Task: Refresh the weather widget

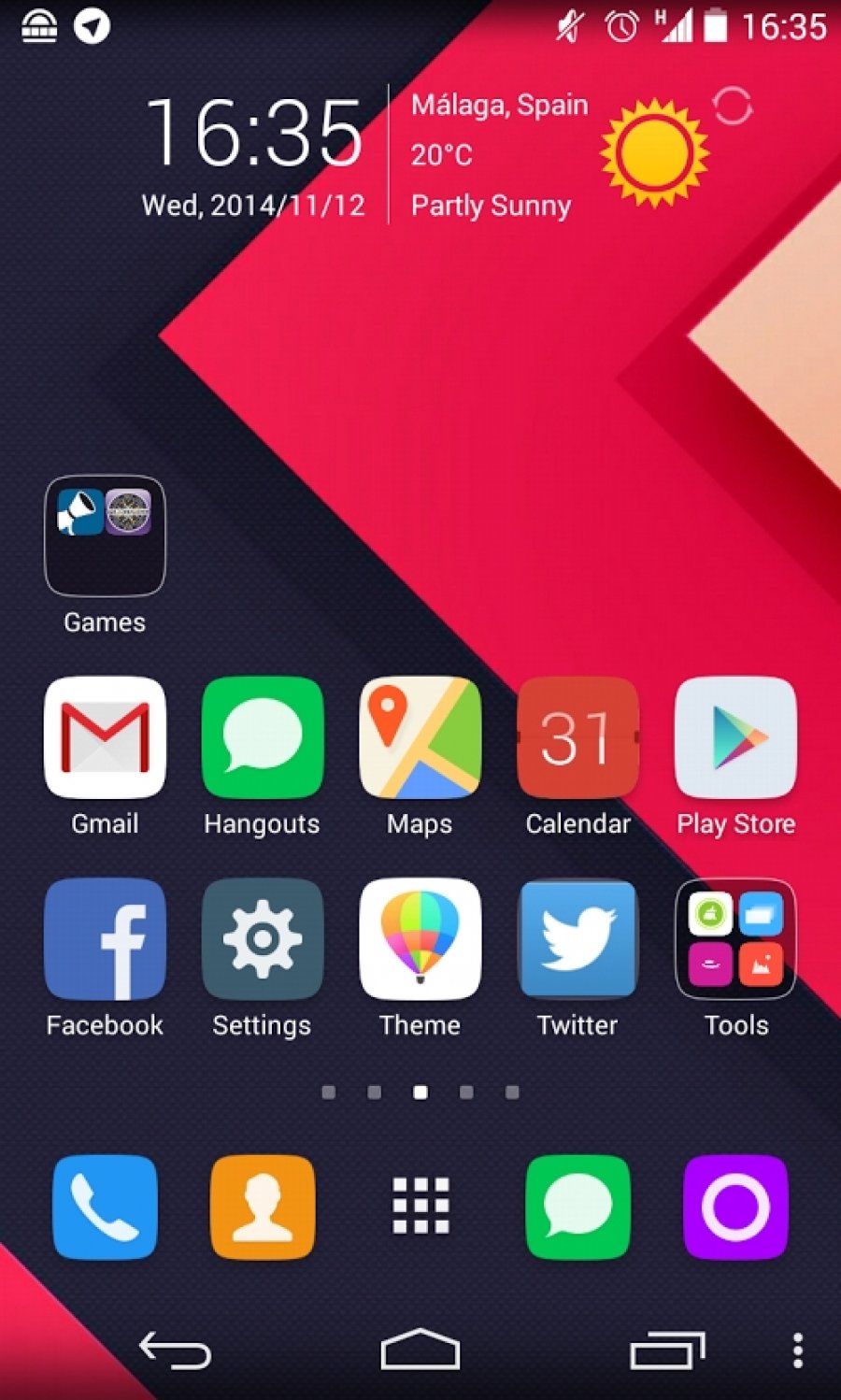Action: (733, 106)
